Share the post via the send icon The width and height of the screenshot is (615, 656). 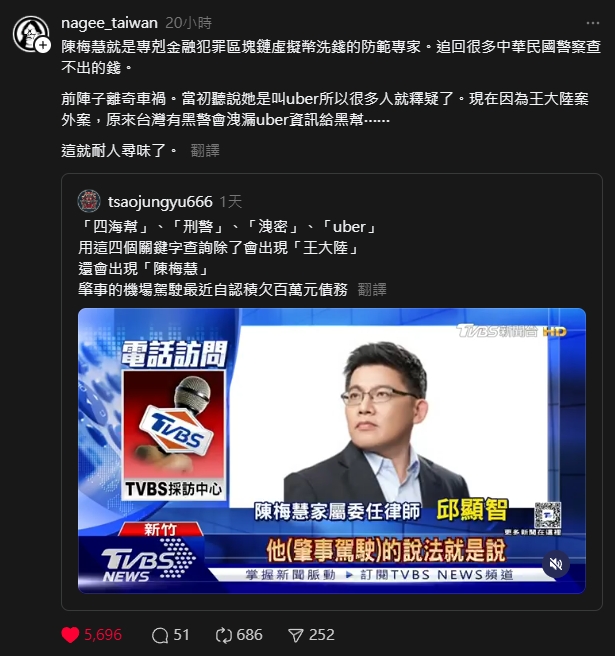[296, 635]
